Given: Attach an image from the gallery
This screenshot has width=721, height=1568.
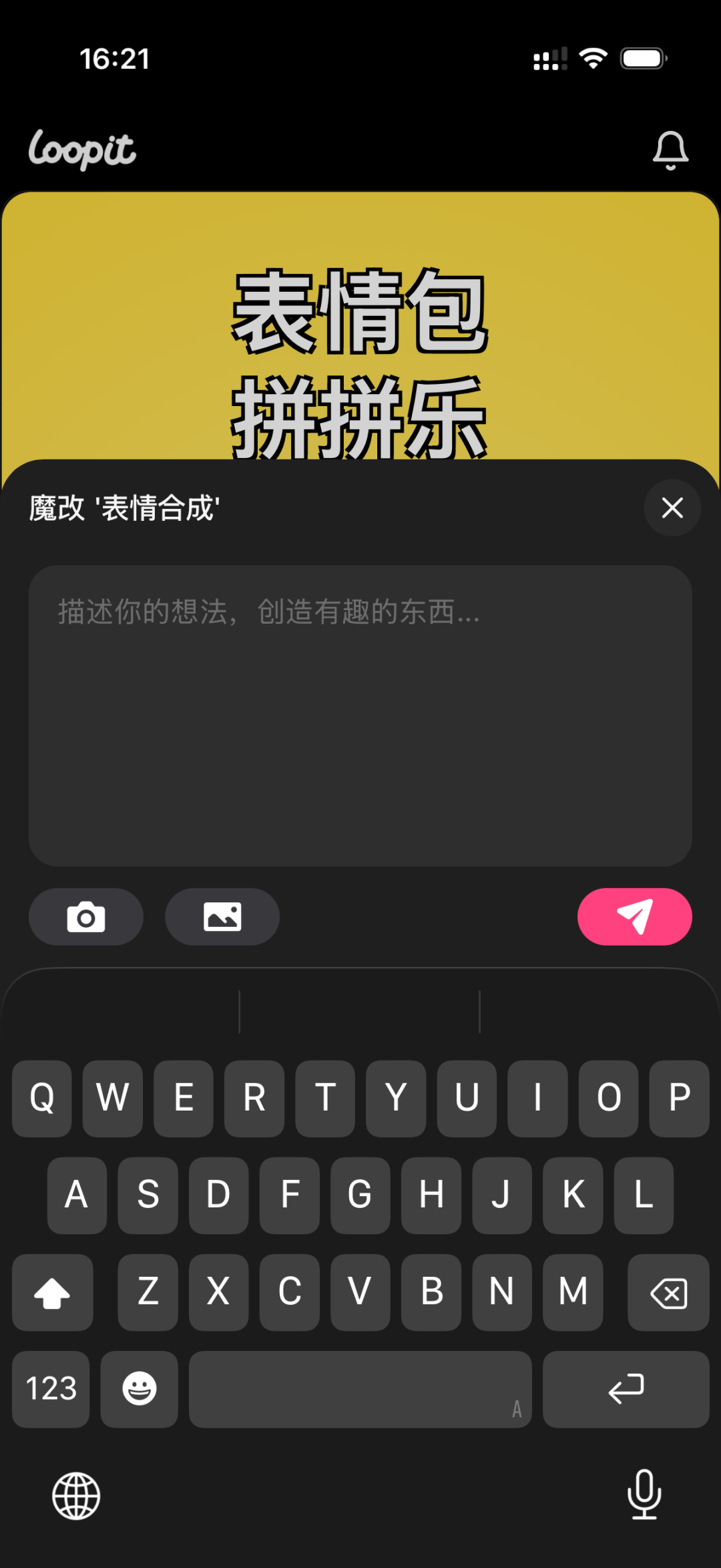Looking at the screenshot, I should coord(222,917).
